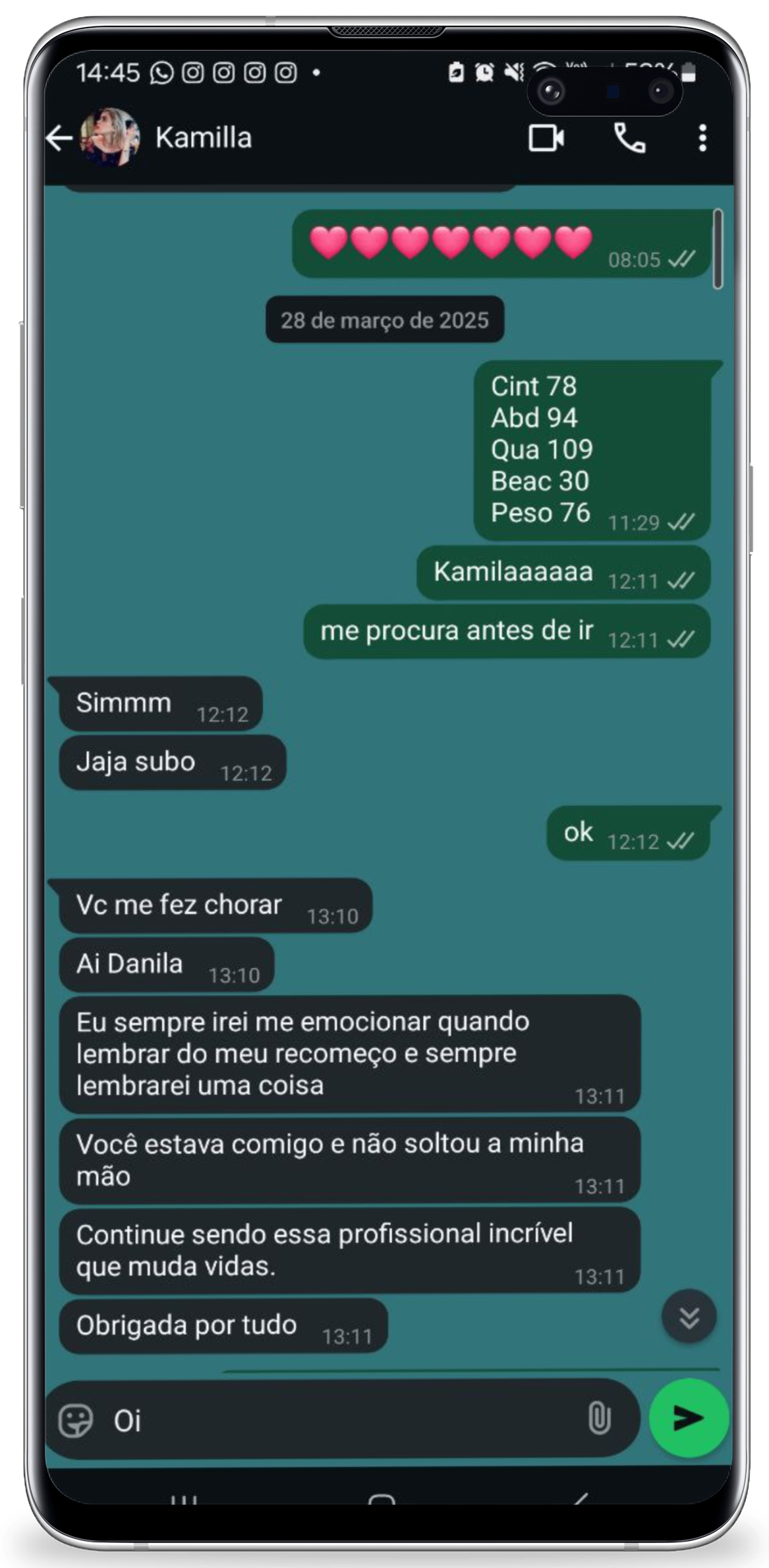
Task: Open contact info for Kamilla
Action: (204, 138)
